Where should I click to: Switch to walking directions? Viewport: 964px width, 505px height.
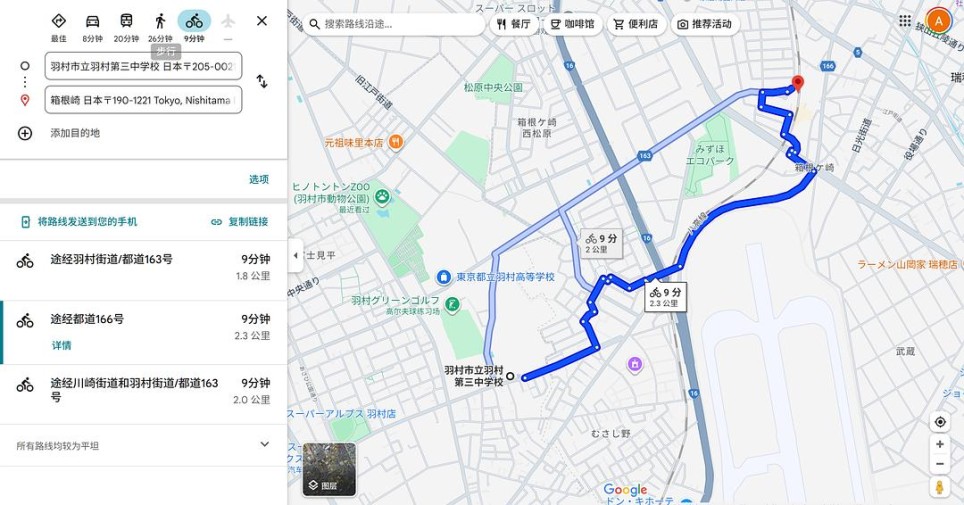(x=160, y=25)
